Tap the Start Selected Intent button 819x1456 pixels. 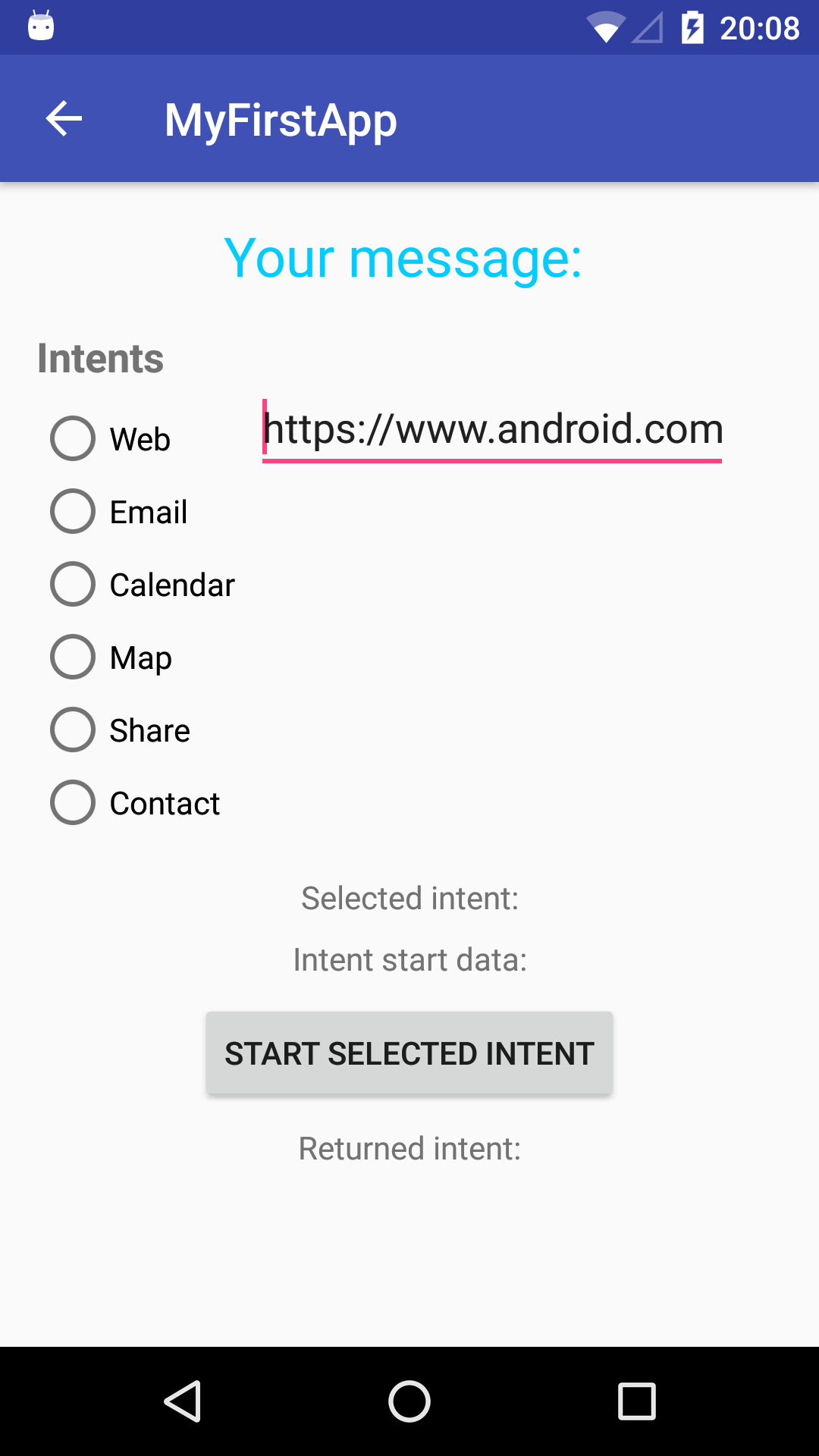[x=409, y=1053]
